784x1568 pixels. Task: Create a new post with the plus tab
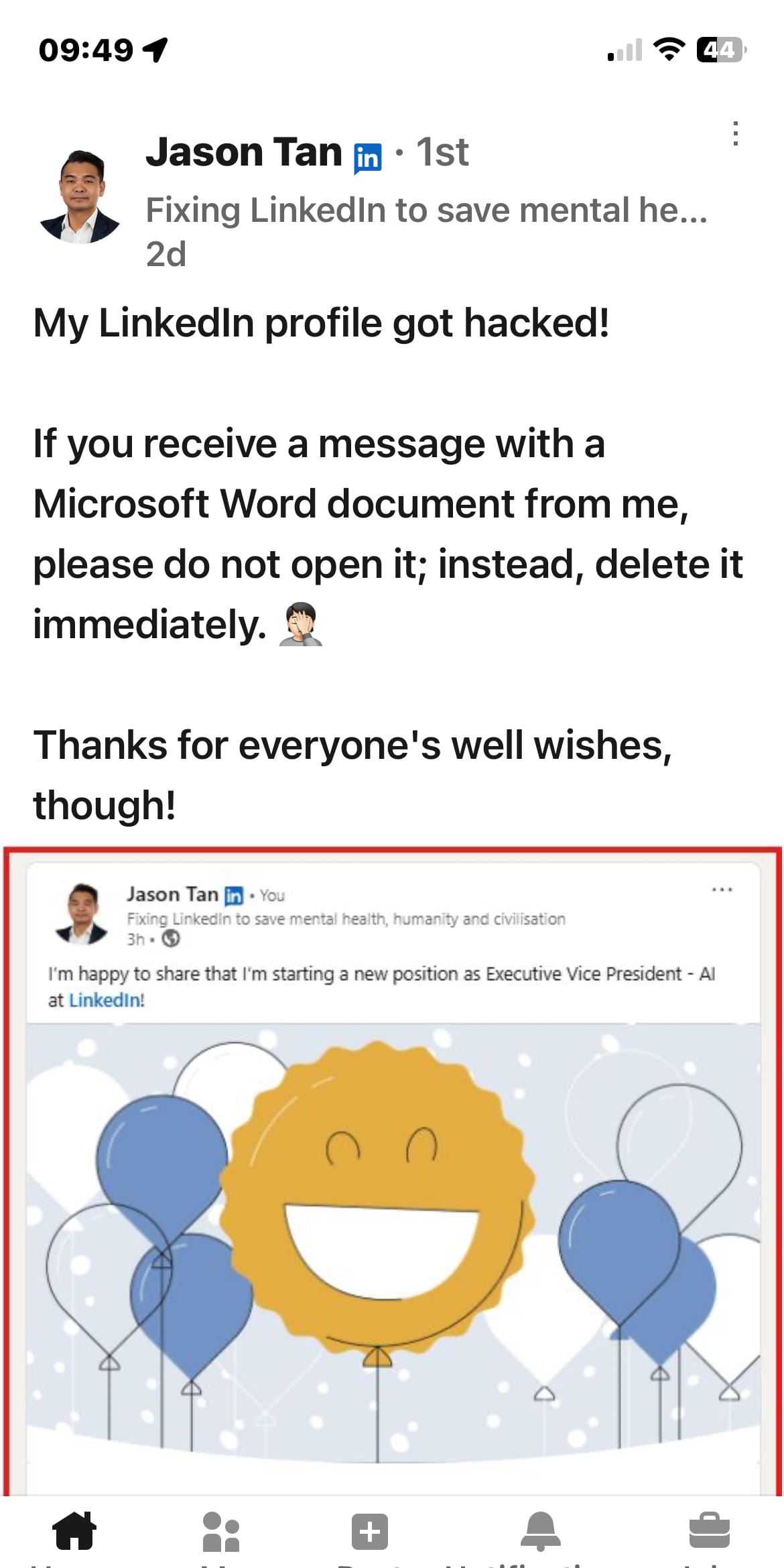(x=370, y=1532)
